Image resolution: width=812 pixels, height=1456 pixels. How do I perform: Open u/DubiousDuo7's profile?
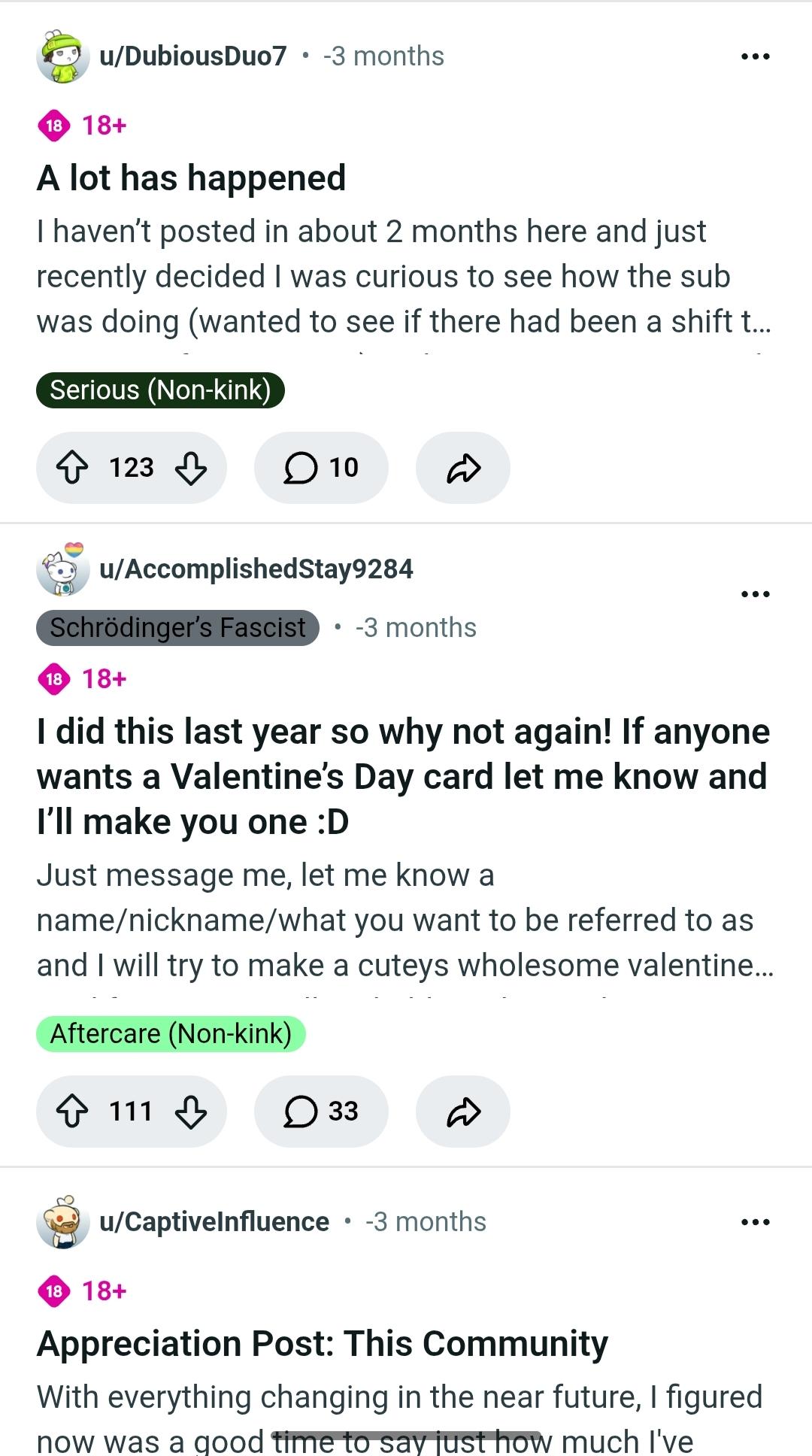point(192,56)
